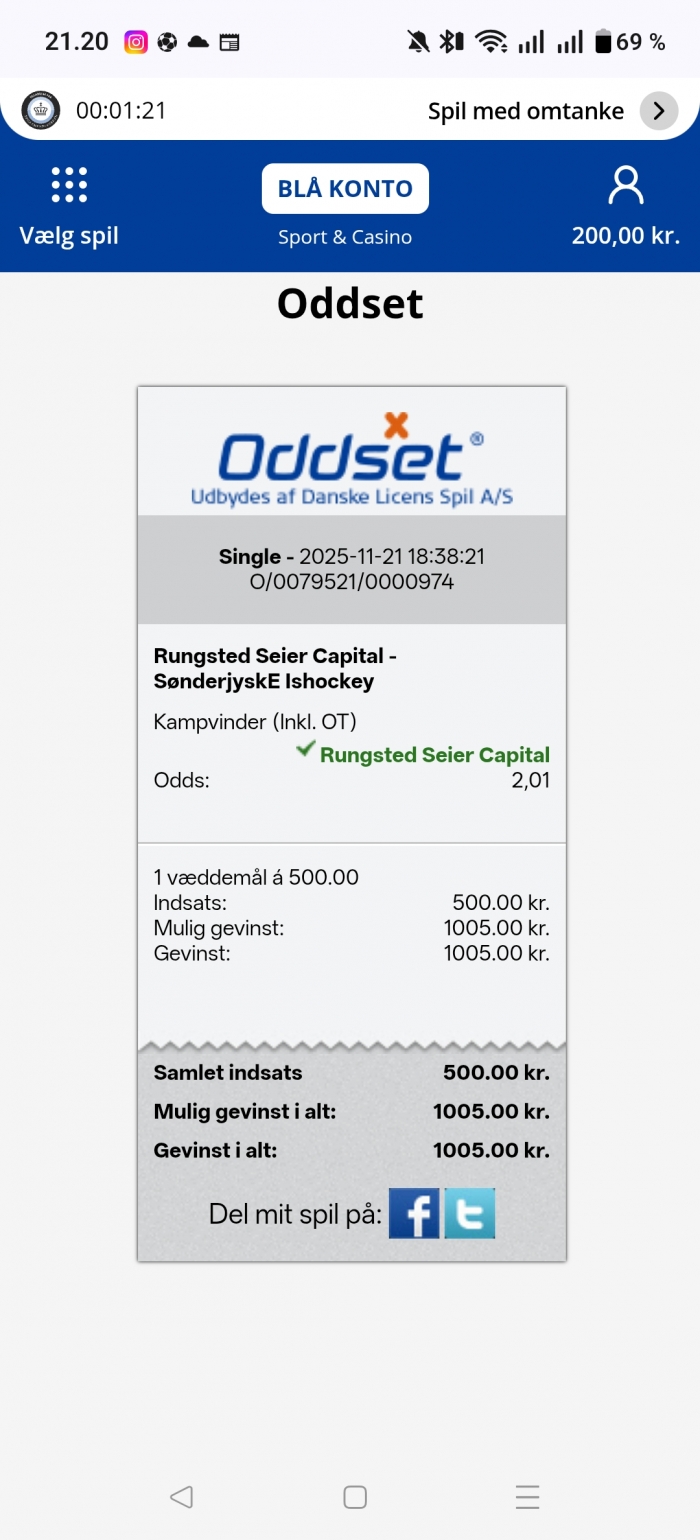Share my bet on Facebook
This screenshot has height=1540, width=700.
tap(414, 1213)
